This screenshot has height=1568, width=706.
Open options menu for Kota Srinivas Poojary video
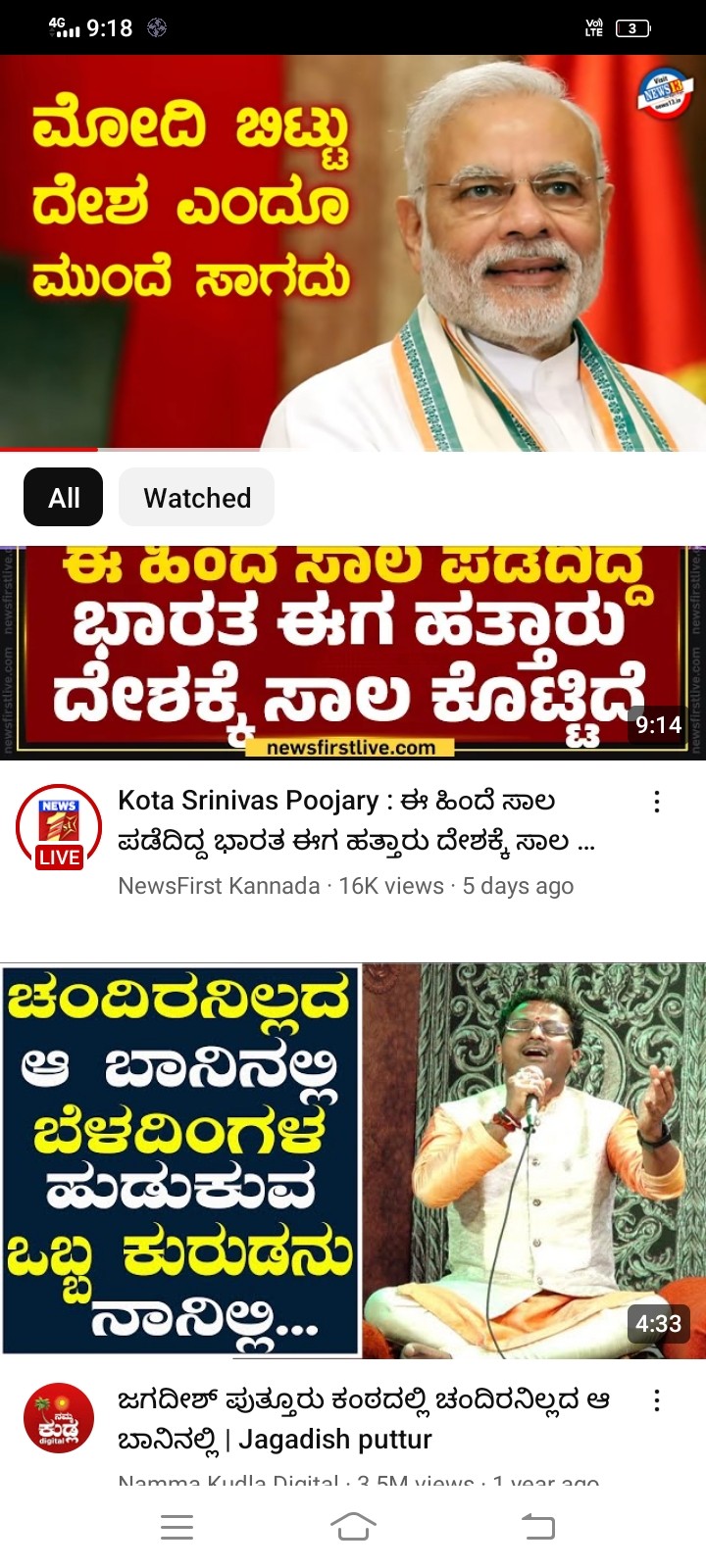coord(657,803)
